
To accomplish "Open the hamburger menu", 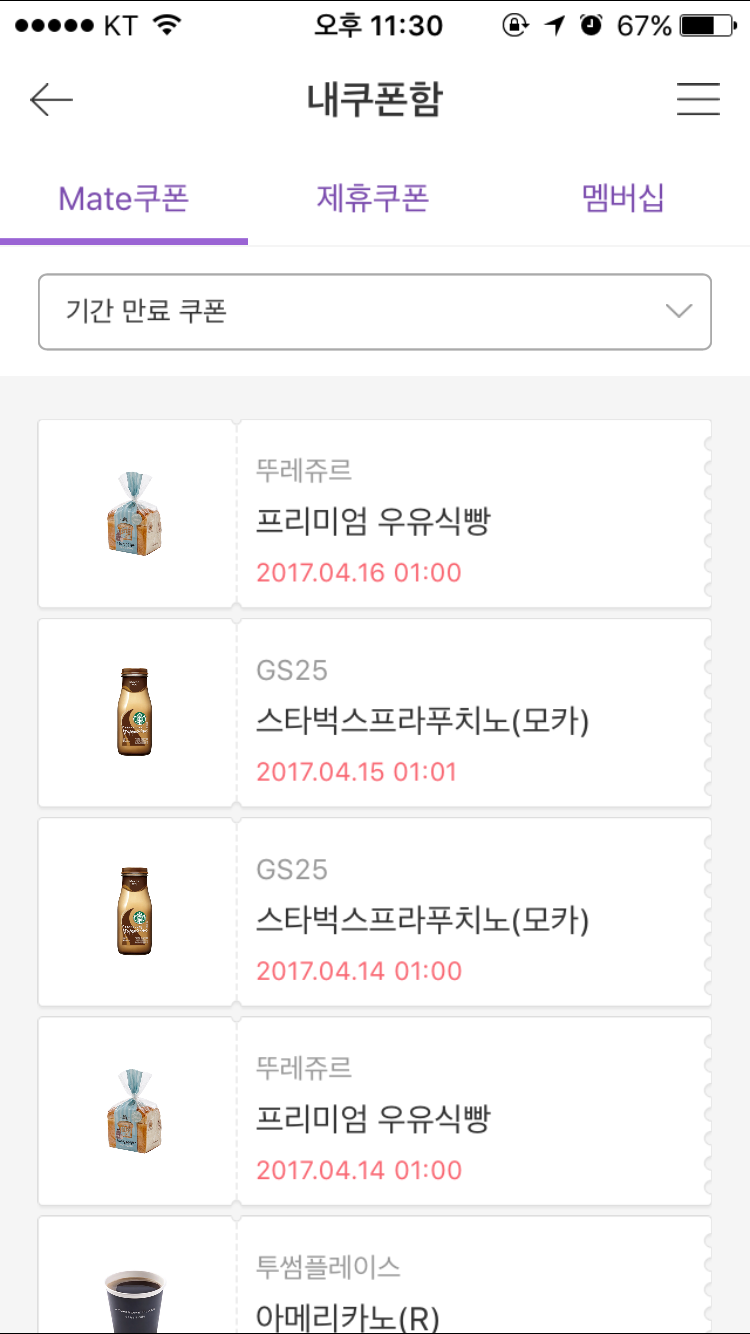I will pos(698,99).
